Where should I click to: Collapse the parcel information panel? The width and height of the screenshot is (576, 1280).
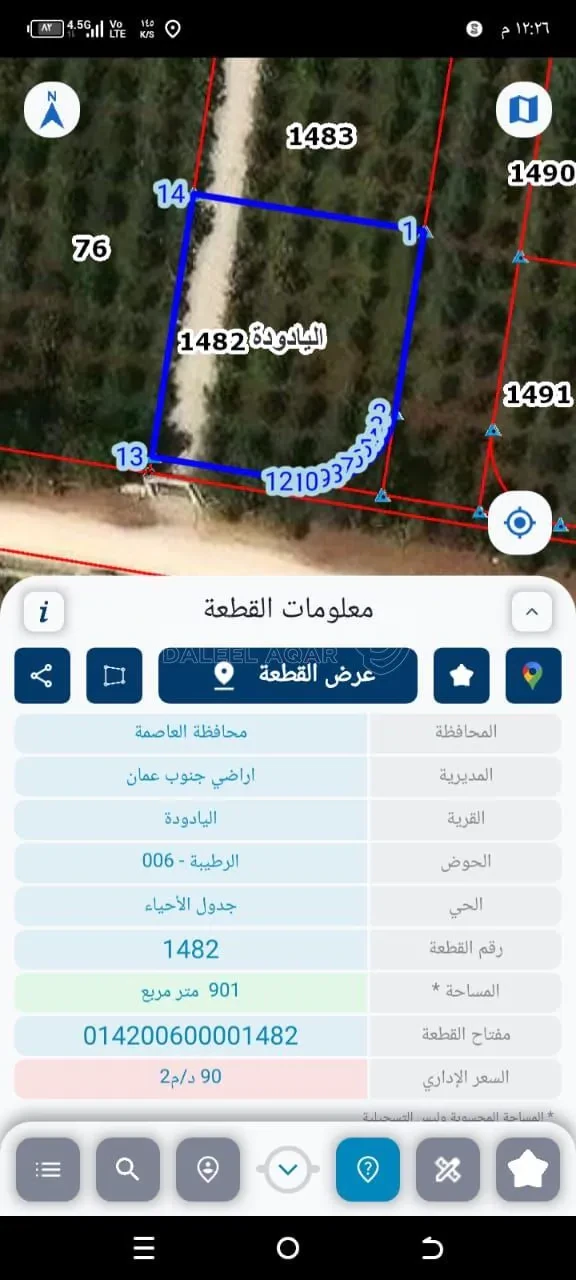coord(532,611)
